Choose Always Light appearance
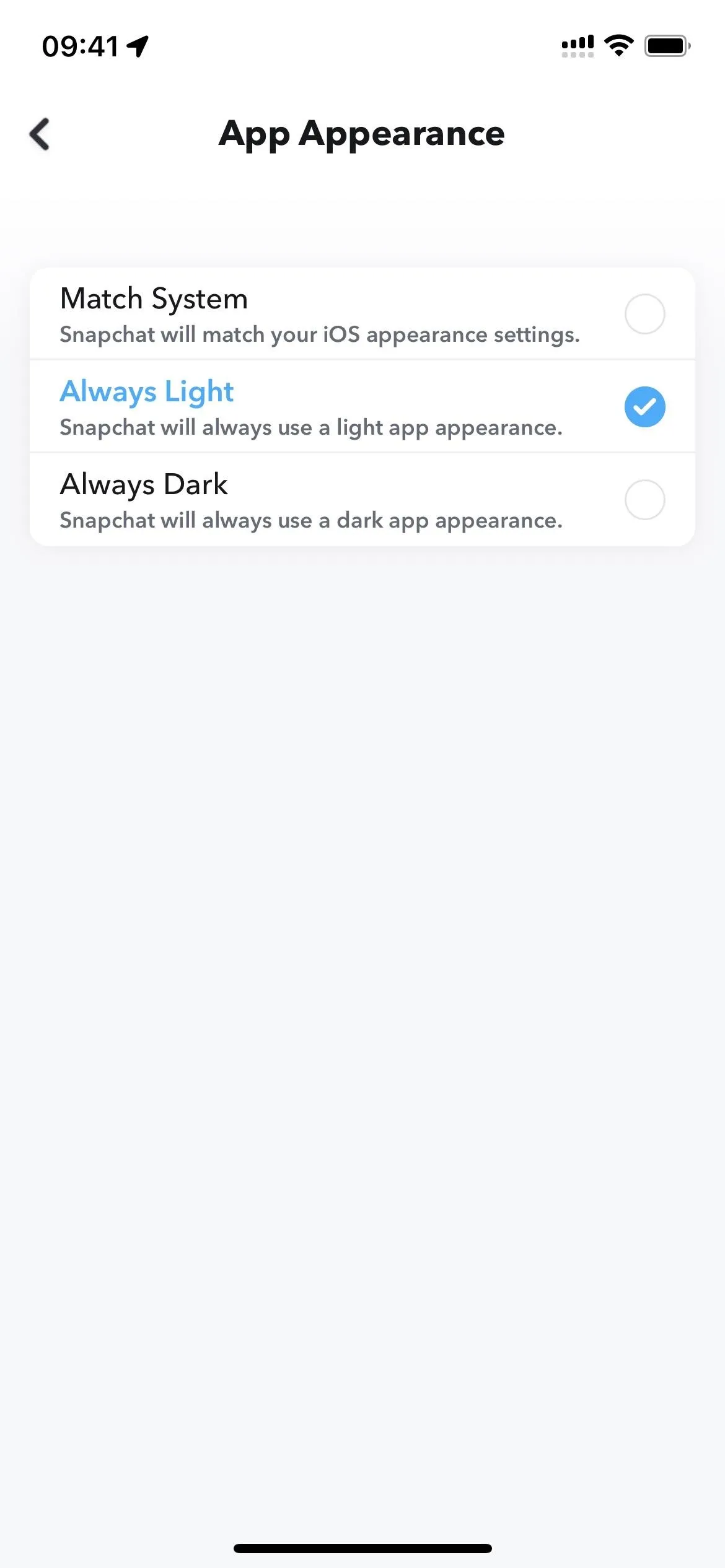This screenshot has height=1568, width=725. (x=362, y=406)
